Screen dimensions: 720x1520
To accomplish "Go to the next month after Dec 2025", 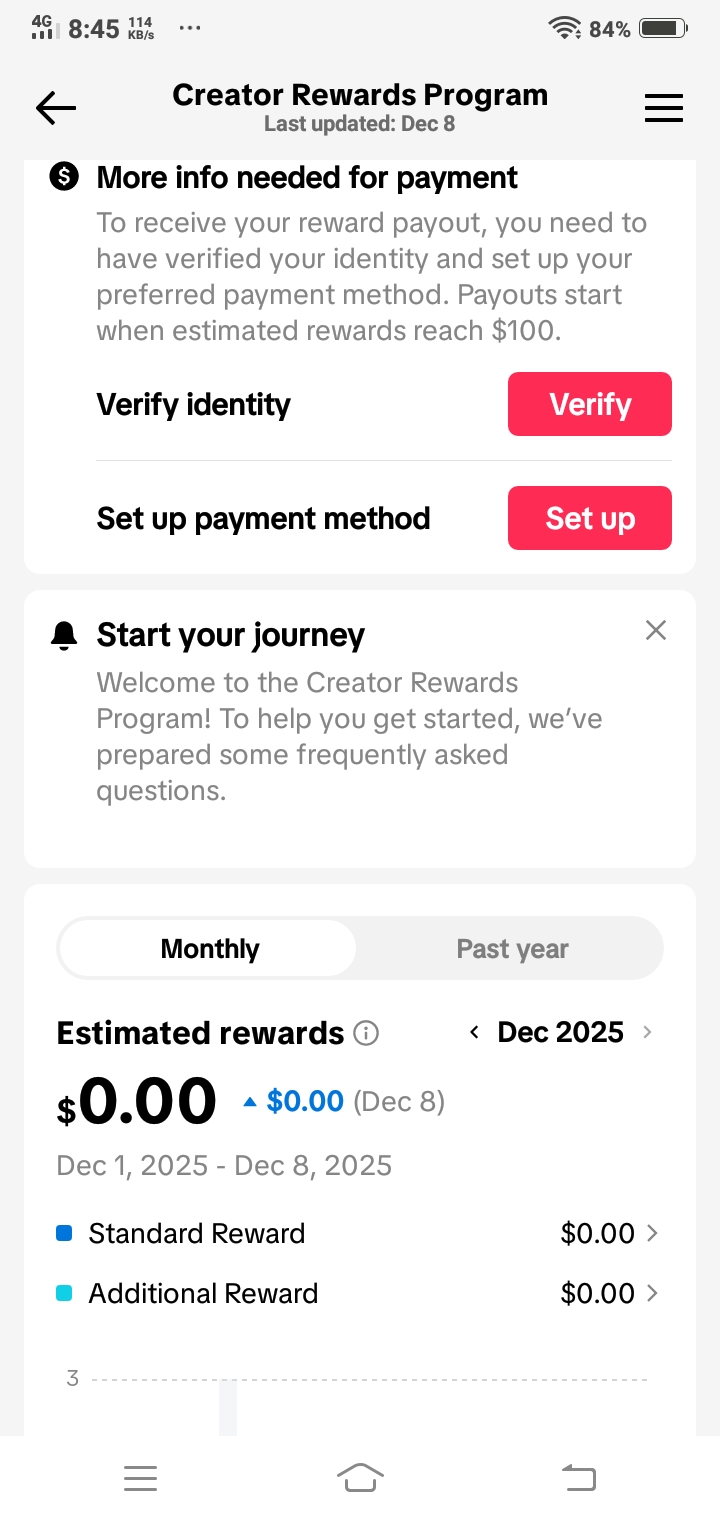I will click(647, 1032).
